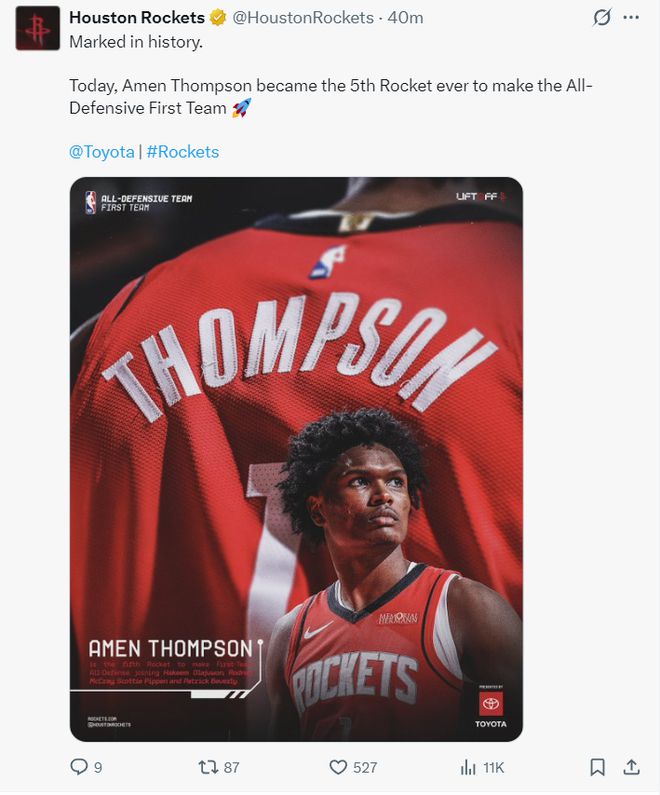Open the post's three-dot overflow menu
The height and width of the screenshot is (795, 660).
[x=630, y=18]
